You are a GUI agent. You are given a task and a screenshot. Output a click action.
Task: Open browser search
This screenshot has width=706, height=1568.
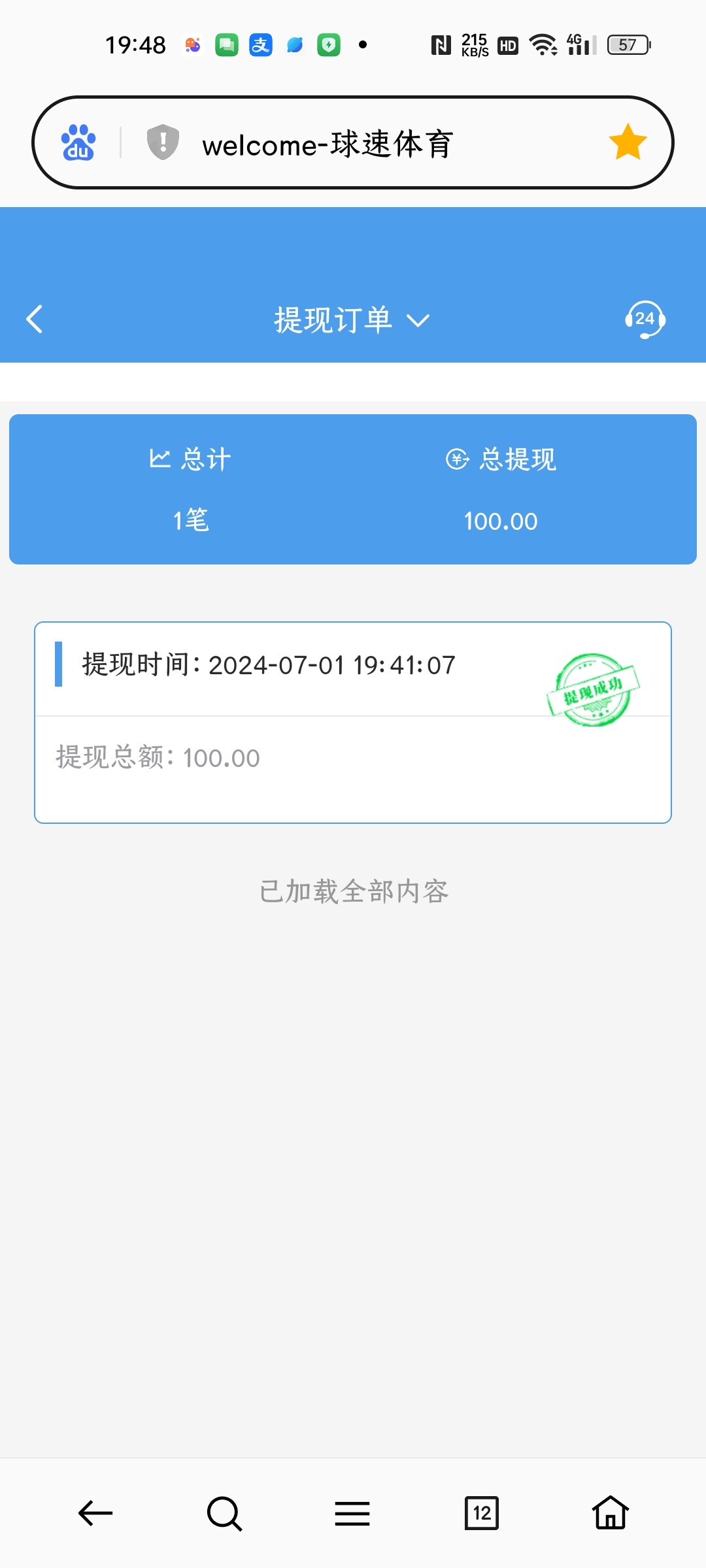pyautogui.click(x=224, y=1513)
